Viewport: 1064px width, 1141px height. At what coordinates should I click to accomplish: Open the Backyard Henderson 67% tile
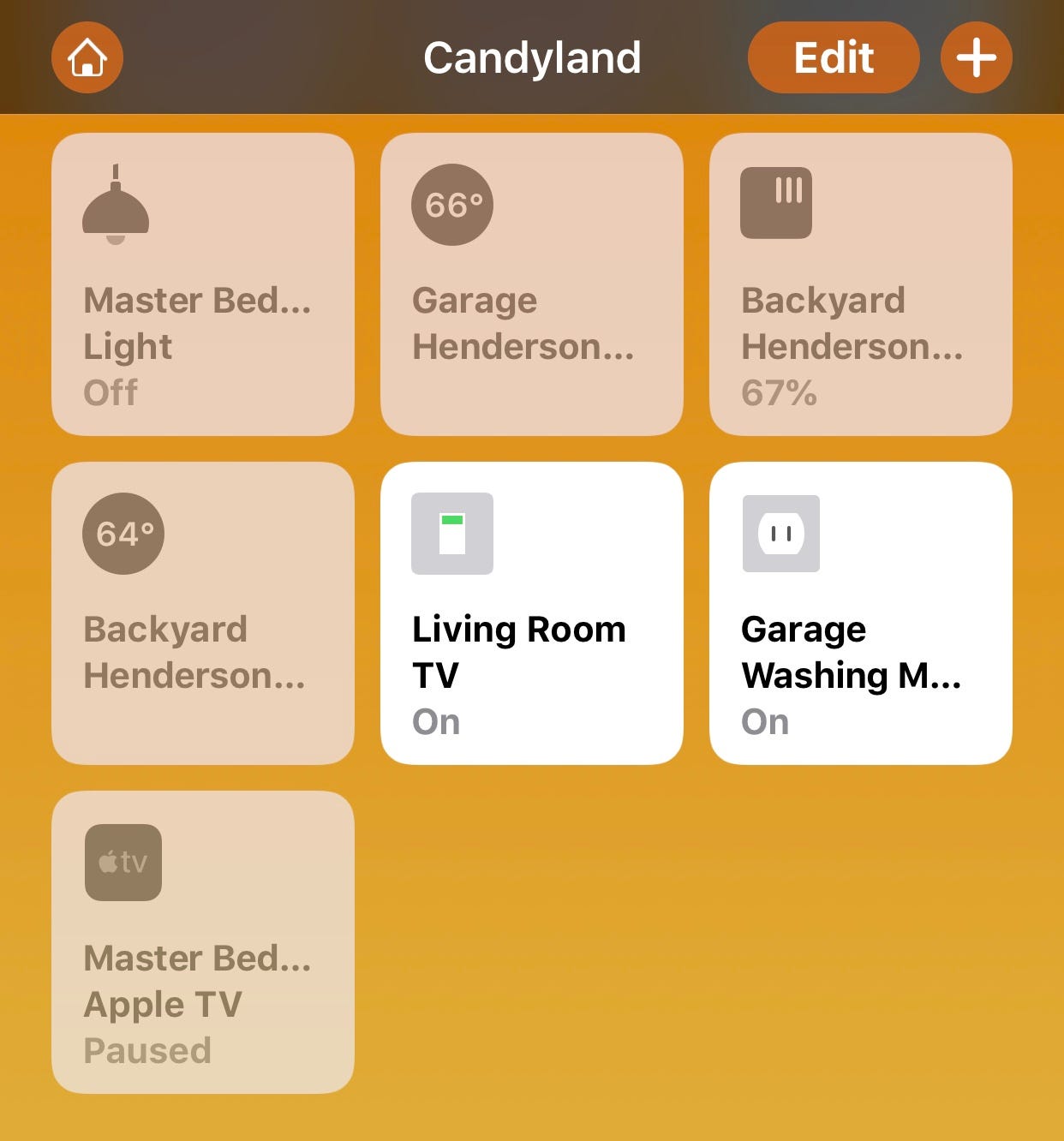(x=860, y=284)
